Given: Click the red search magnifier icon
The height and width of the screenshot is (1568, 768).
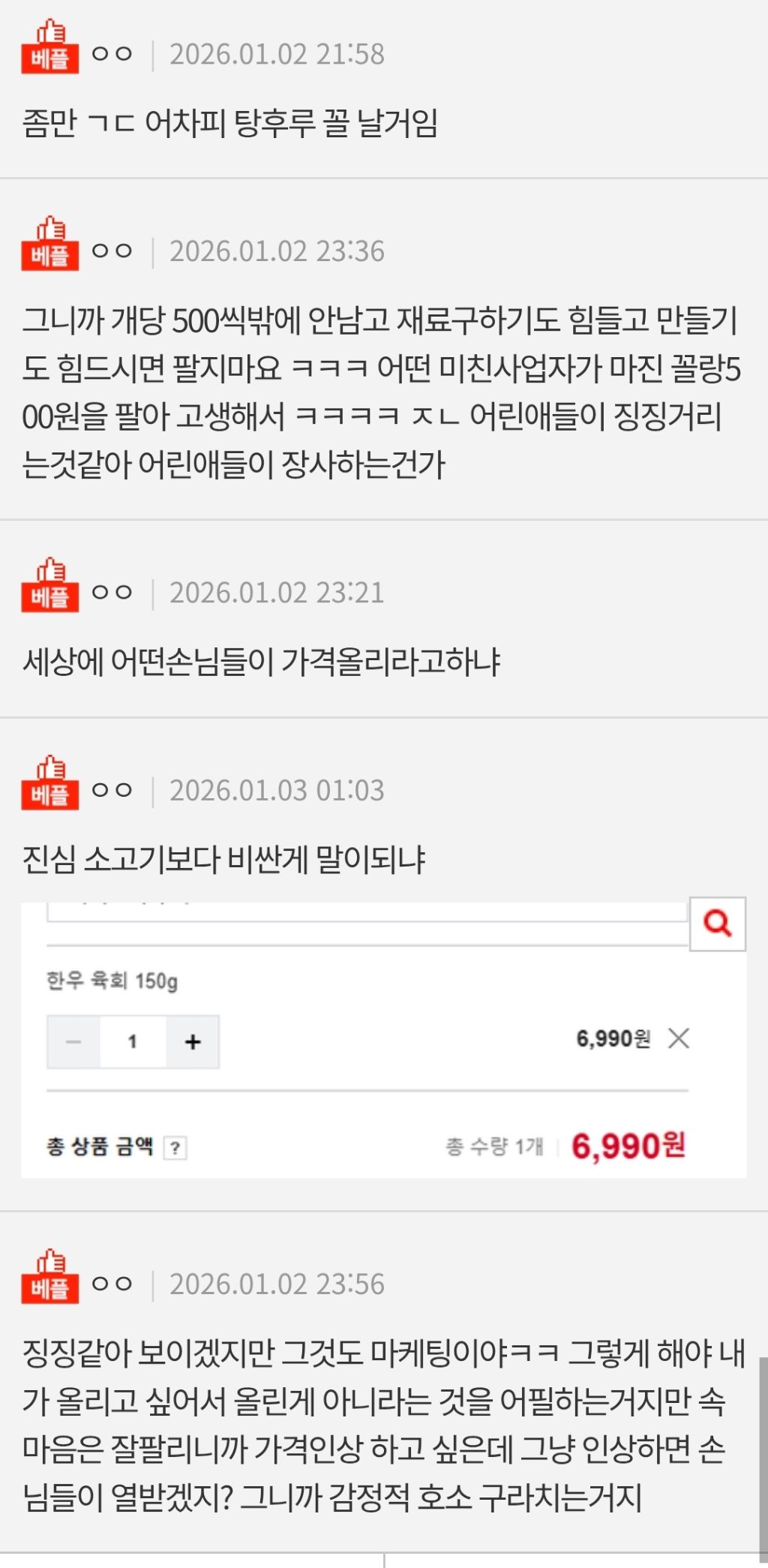Looking at the screenshot, I should [719, 925].
